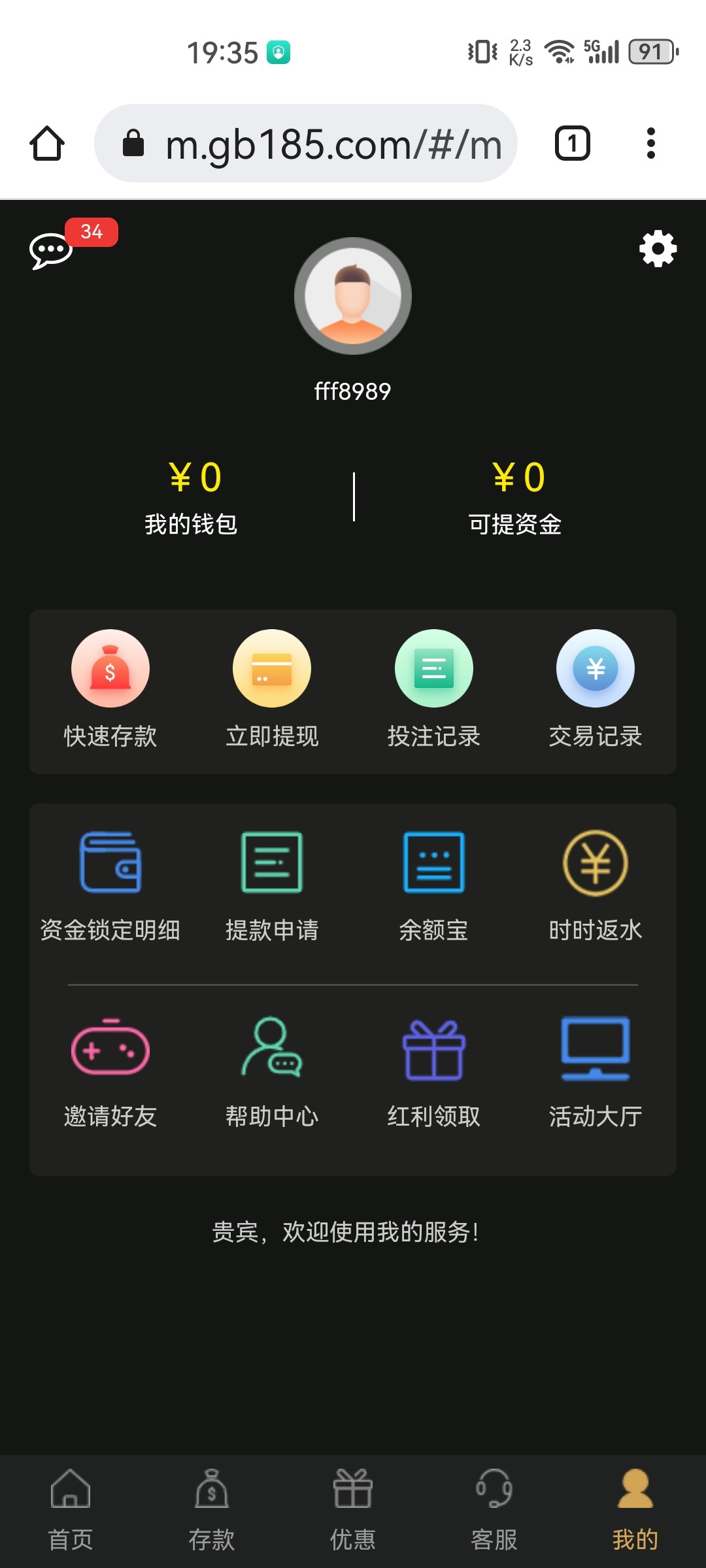
Task: Click the user avatar picture
Action: (x=353, y=295)
